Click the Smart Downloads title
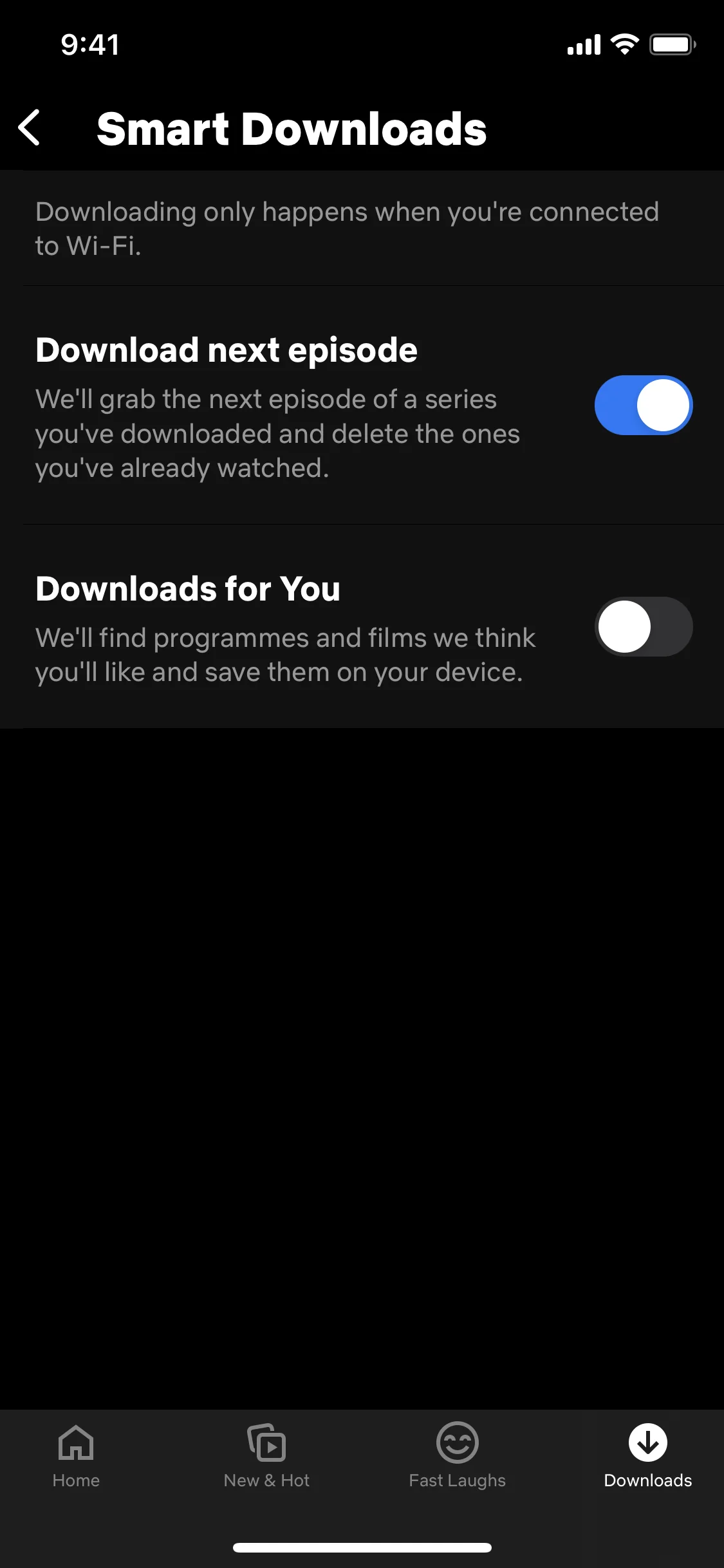The image size is (724, 1568). 291,129
